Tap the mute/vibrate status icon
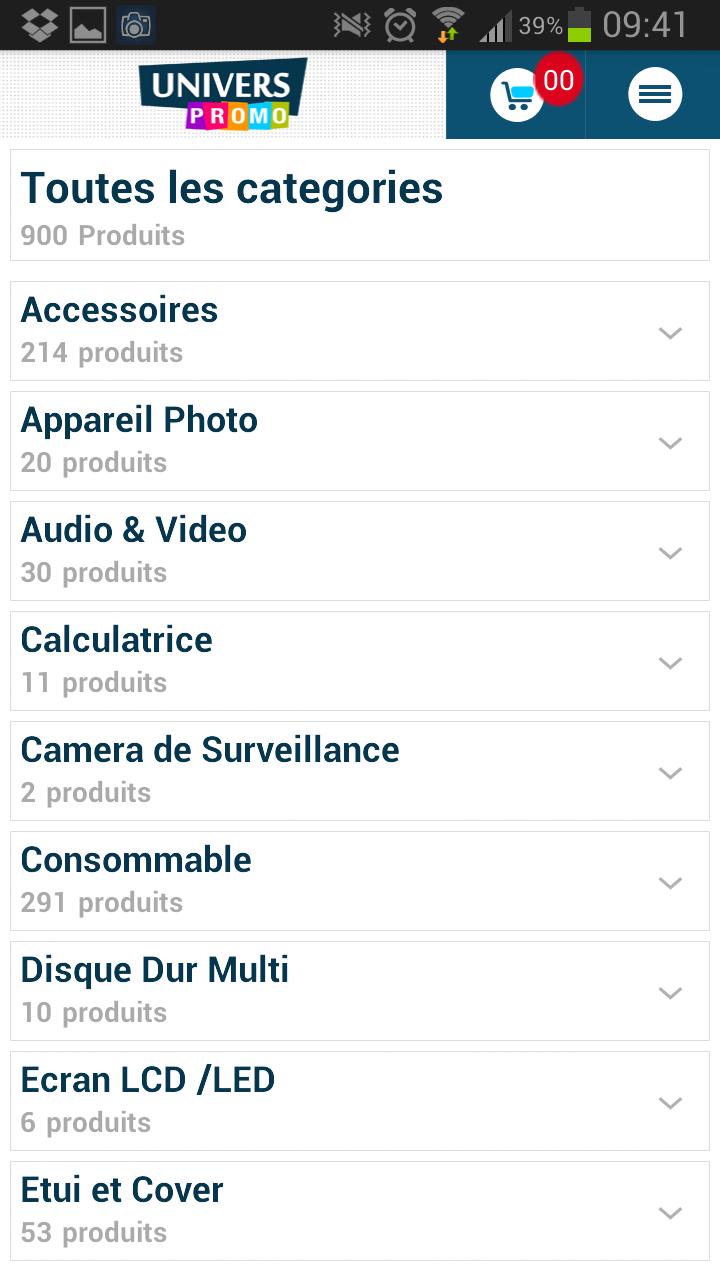 (x=349, y=24)
